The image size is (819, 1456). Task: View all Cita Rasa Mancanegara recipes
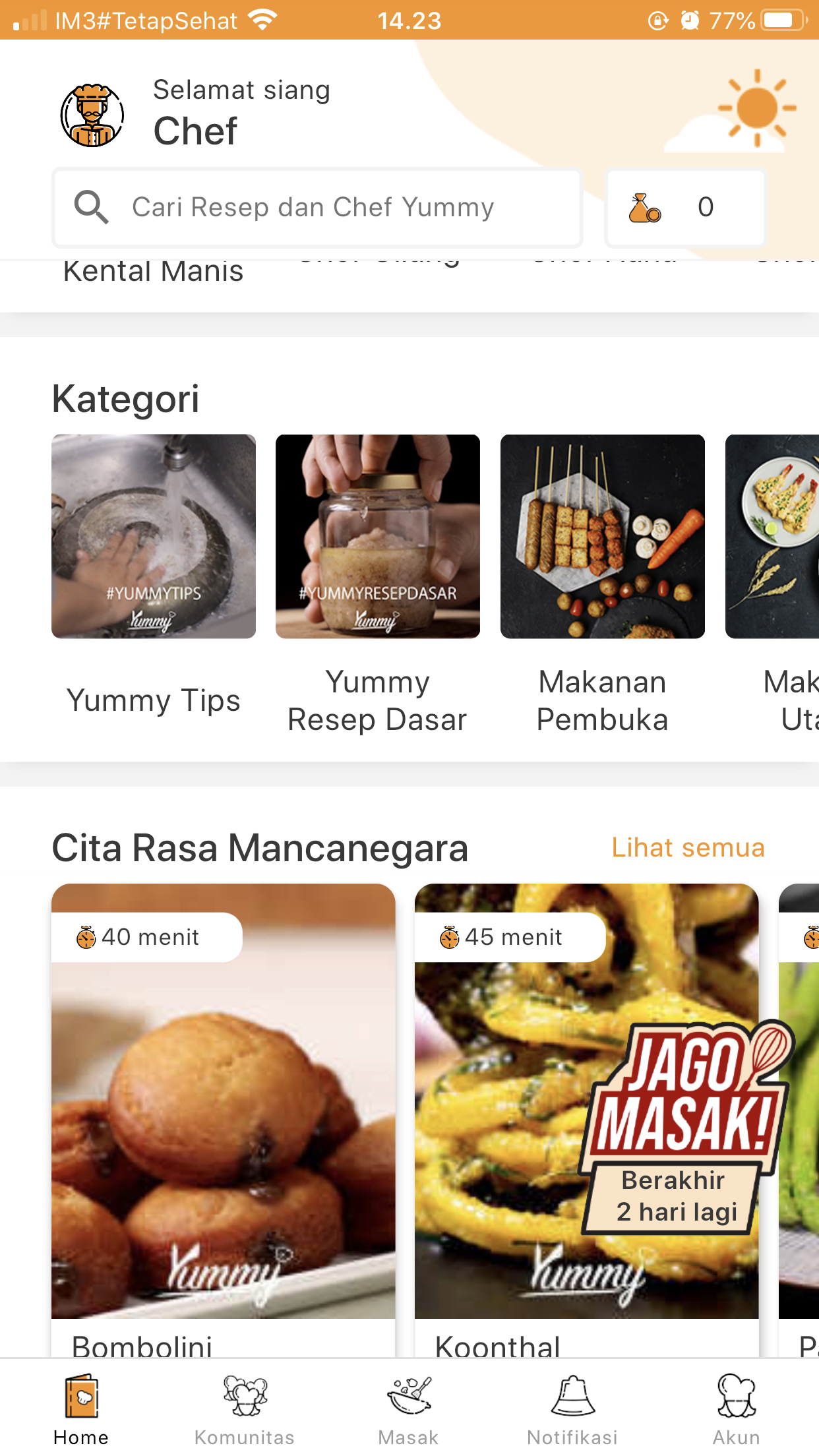pyautogui.click(x=688, y=847)
